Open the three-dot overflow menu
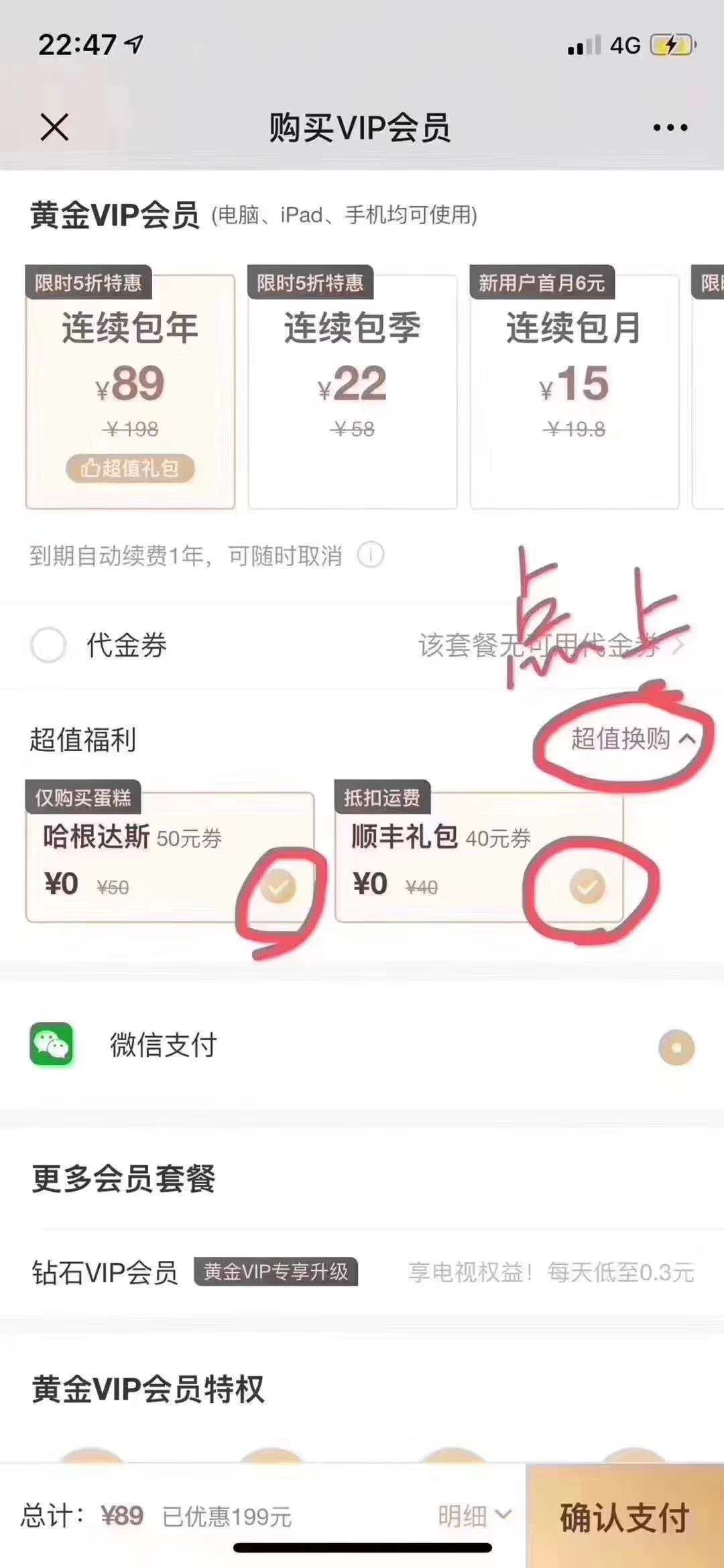Viewport: 724px width, 1568px height. pyautogui.click(x=670, y=127)
